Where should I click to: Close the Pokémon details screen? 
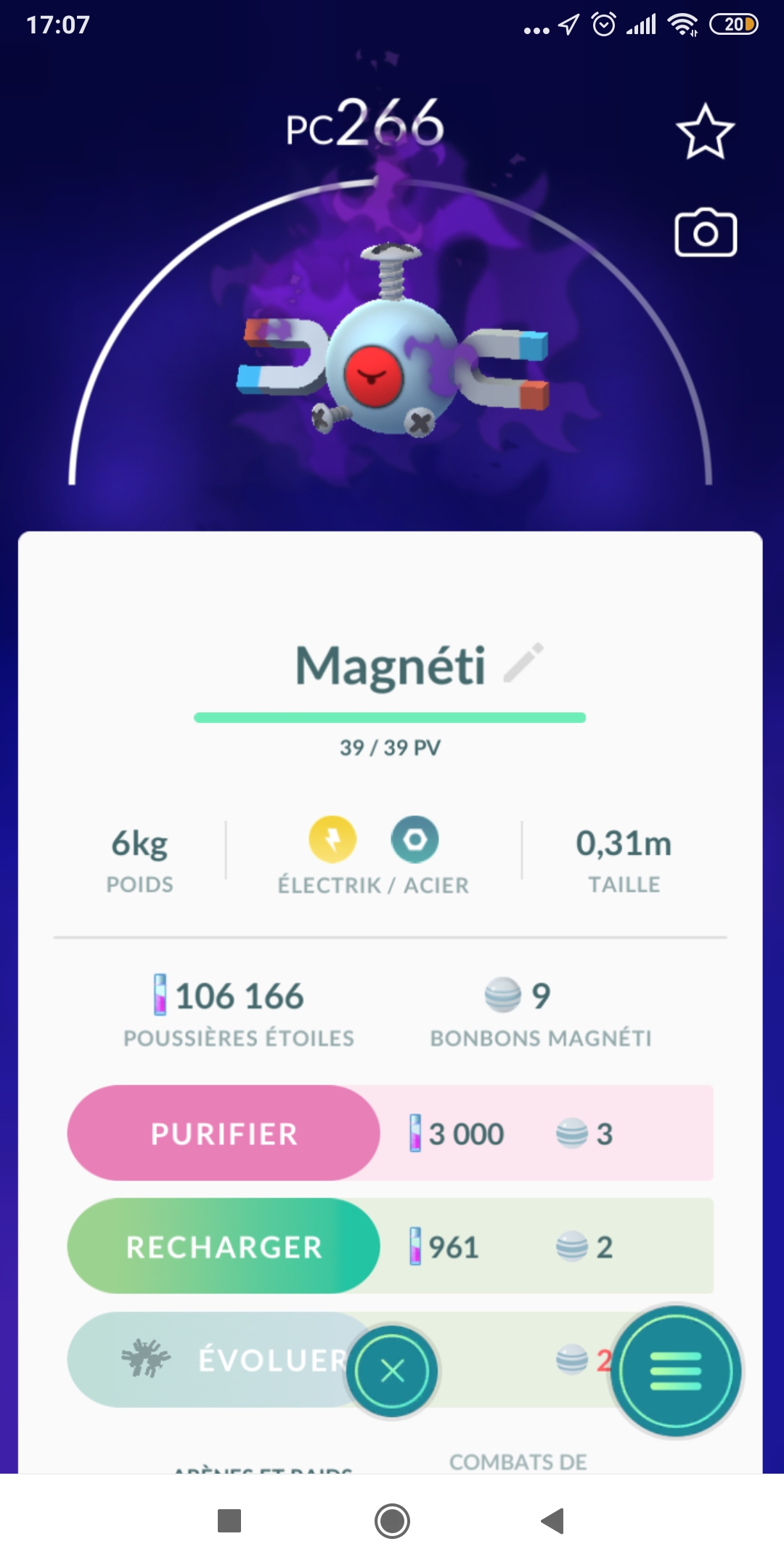tap(392, 1371)
